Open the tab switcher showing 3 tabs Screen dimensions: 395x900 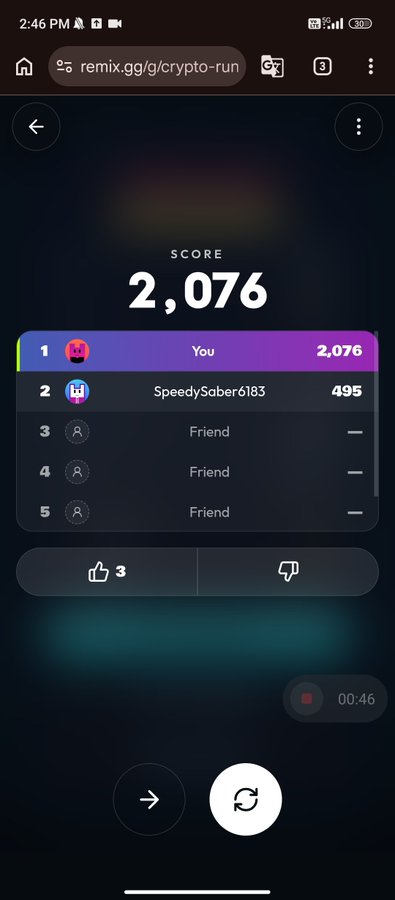322,67
